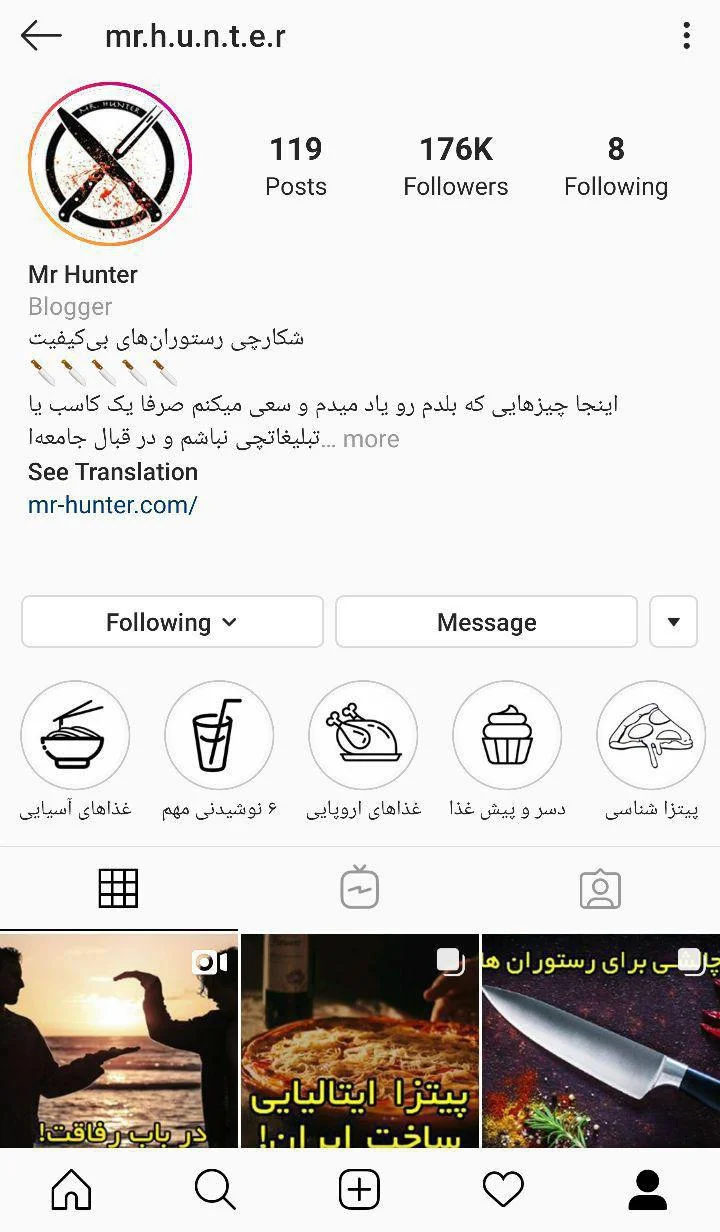
Task: Select the grid view tab
Action: click(x=119, y=886)
